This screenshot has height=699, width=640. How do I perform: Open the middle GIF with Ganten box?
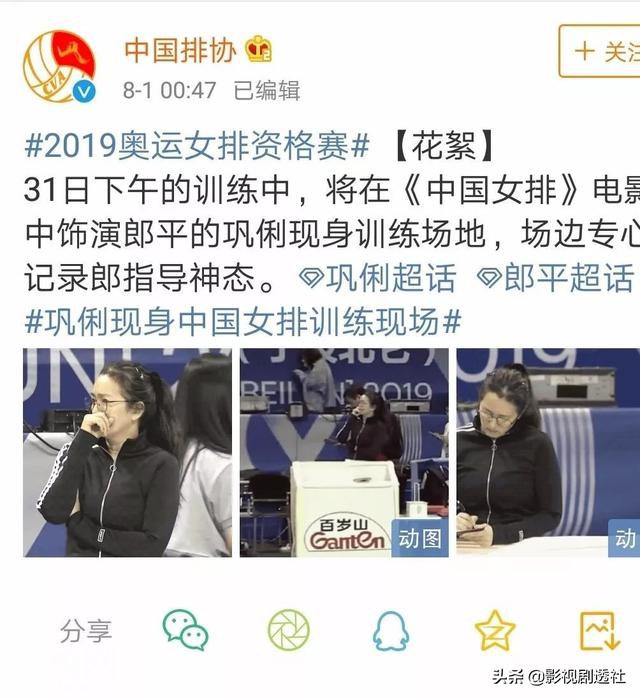(x=344, y=452)
